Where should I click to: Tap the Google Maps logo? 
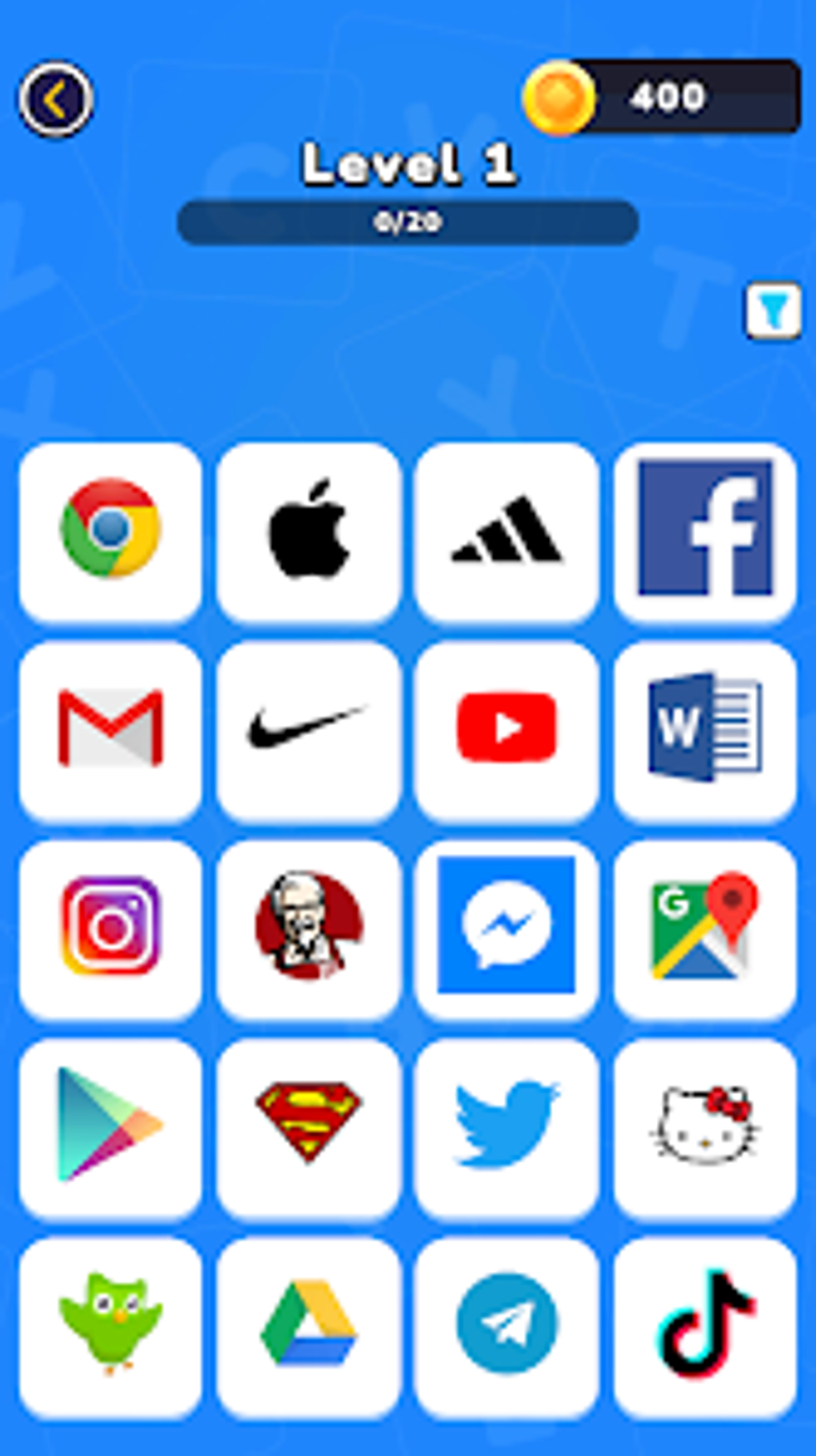(703, 923)
